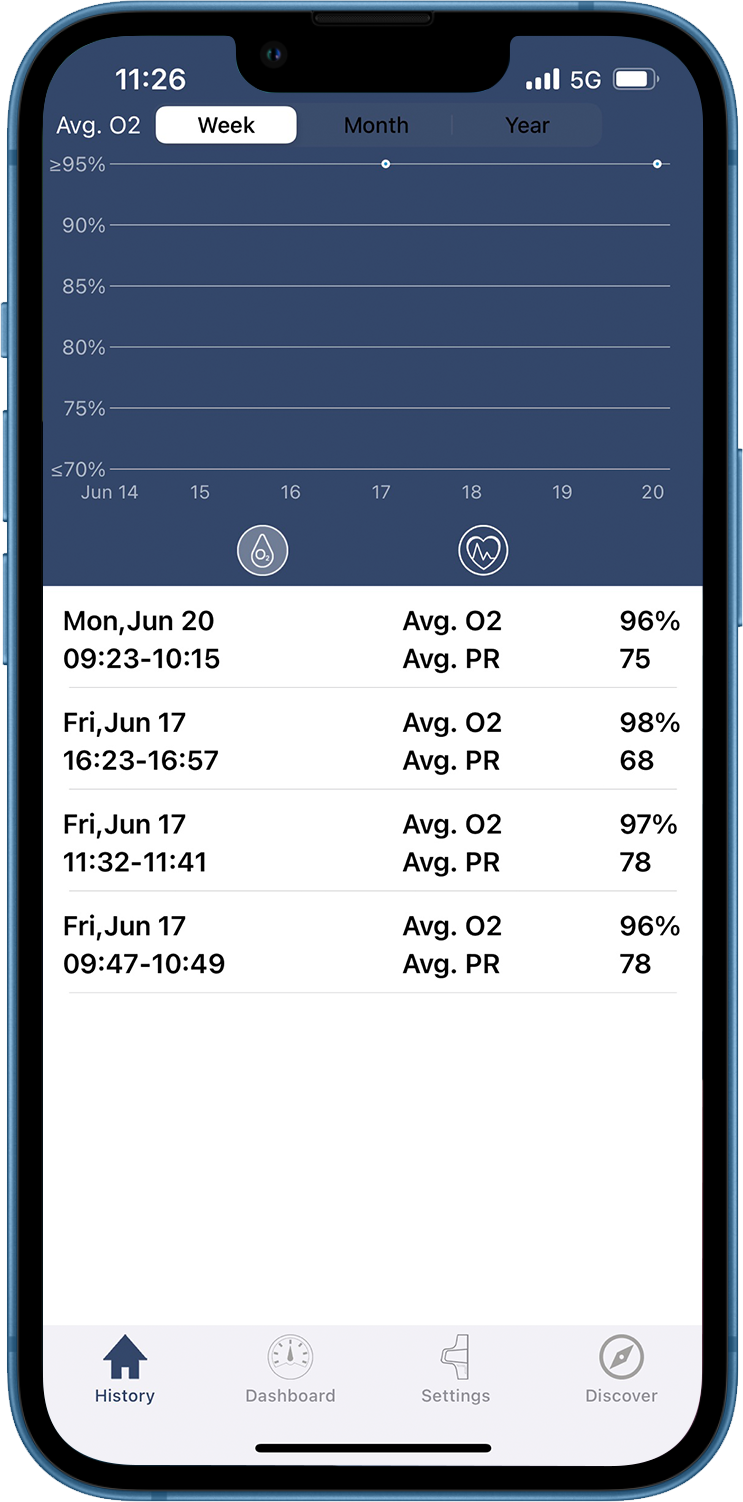The height and width of the screenshot is (1502, 743).
Task: Open the Fri, Jun 17 16:23-16:57 record
Action: (x=372, y=740)
